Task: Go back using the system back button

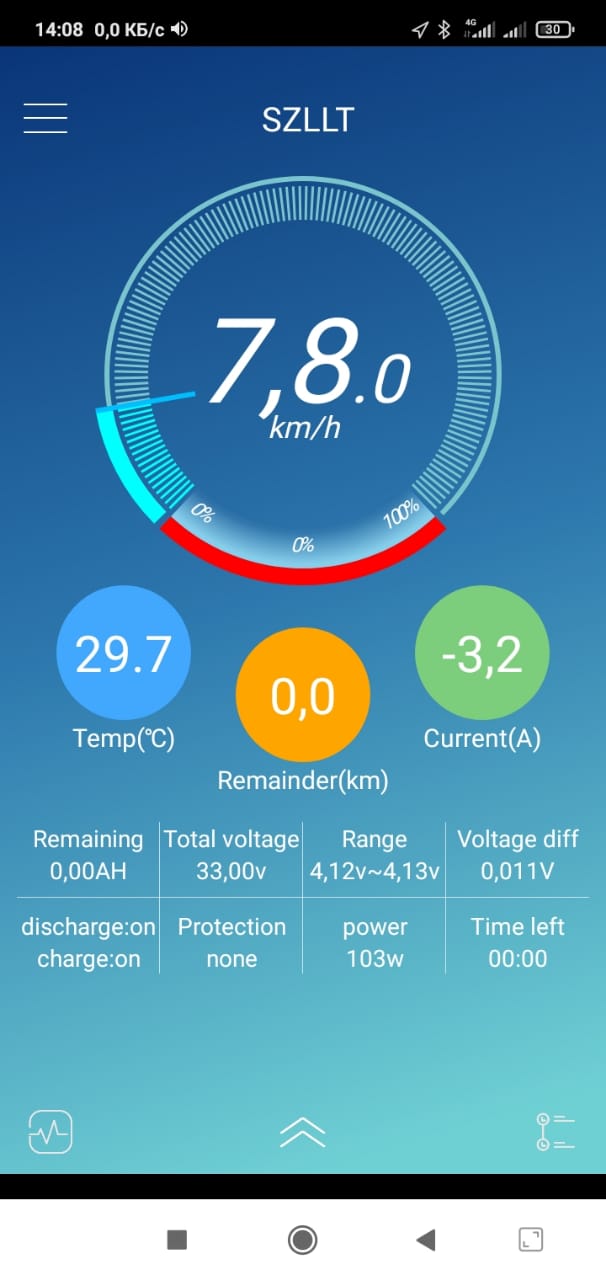Action: pos(426,1240)
